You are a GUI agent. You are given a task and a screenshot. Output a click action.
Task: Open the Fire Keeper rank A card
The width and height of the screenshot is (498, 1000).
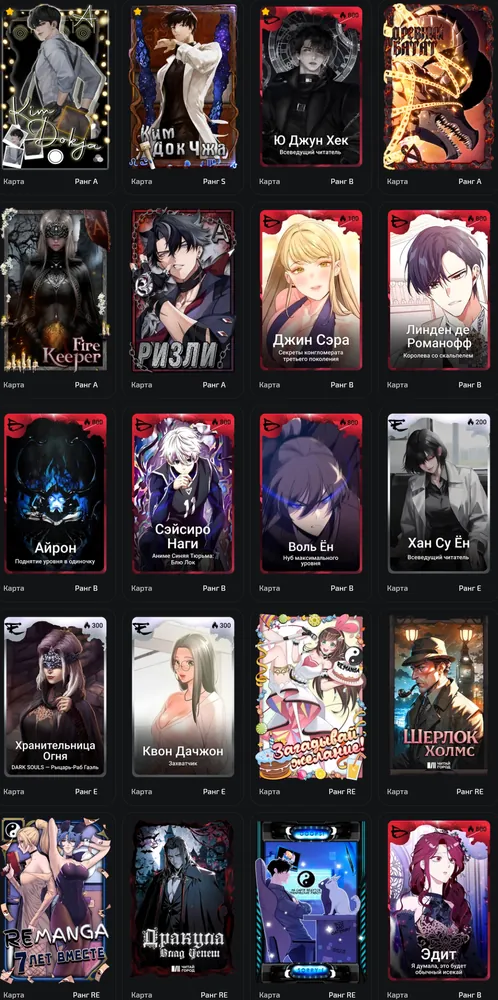(56, 291)
